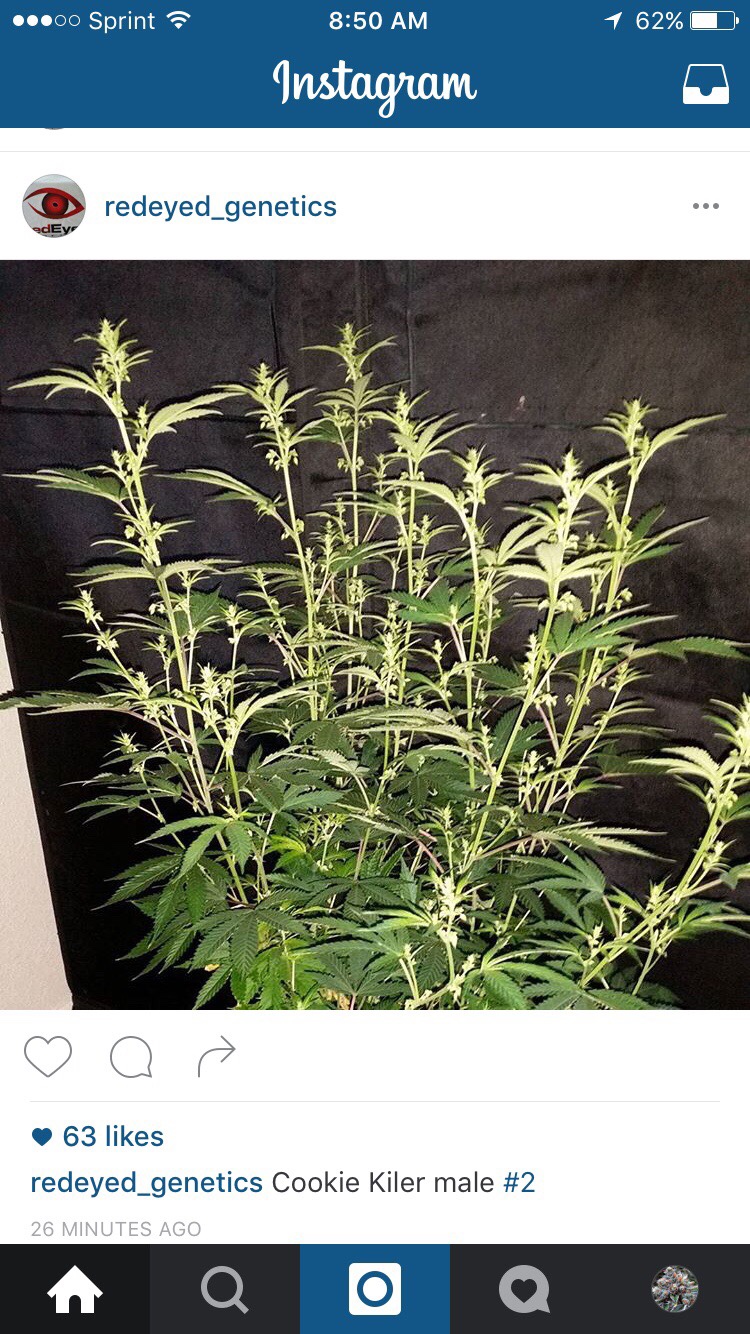Viewport: 750px width, 1334px height.
Task: Open redeyed_genetics username in post header
Action: pos(220,207)
